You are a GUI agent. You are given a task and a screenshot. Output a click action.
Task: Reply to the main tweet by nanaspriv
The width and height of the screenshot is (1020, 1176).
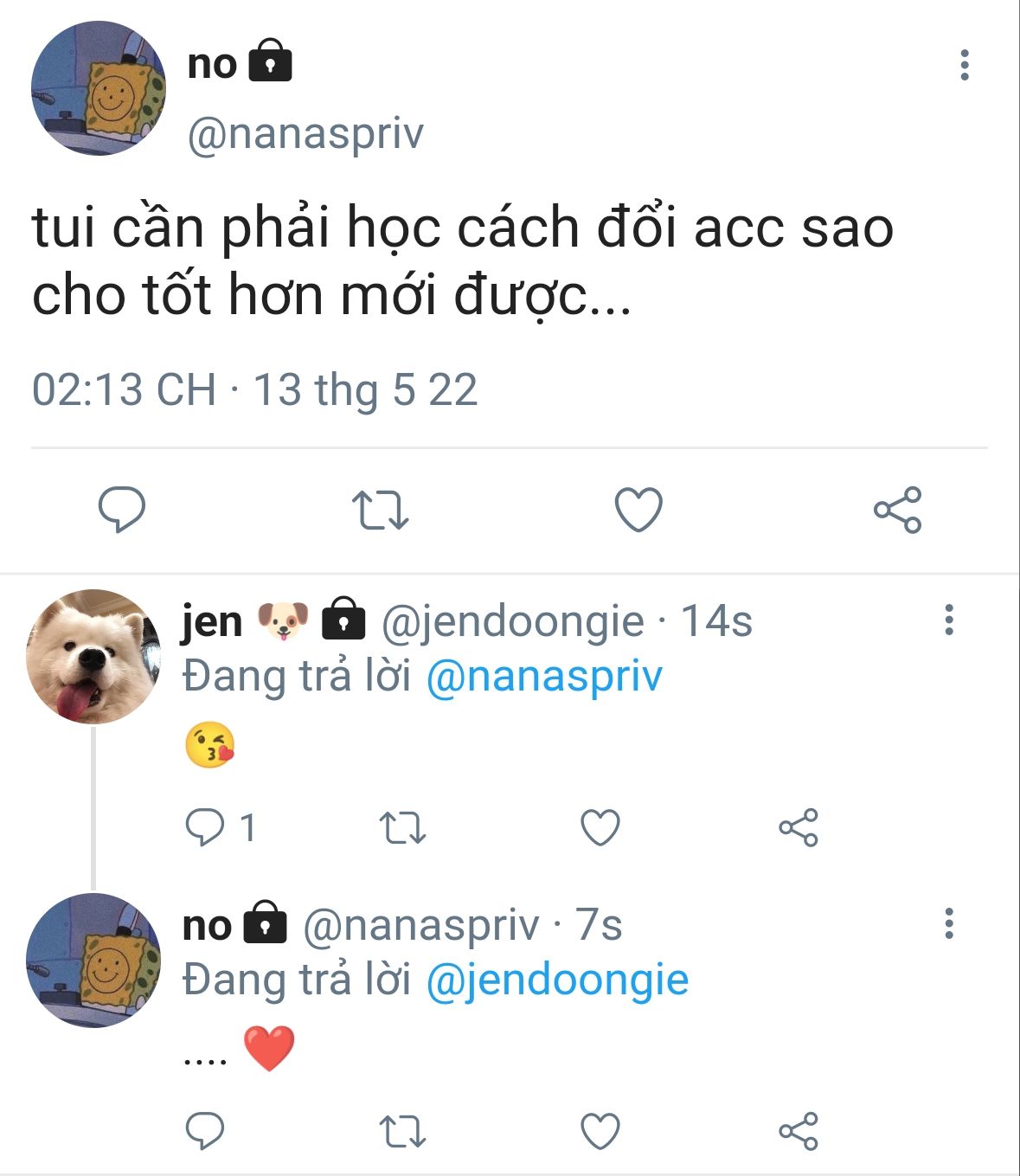(x=121, y=509)
